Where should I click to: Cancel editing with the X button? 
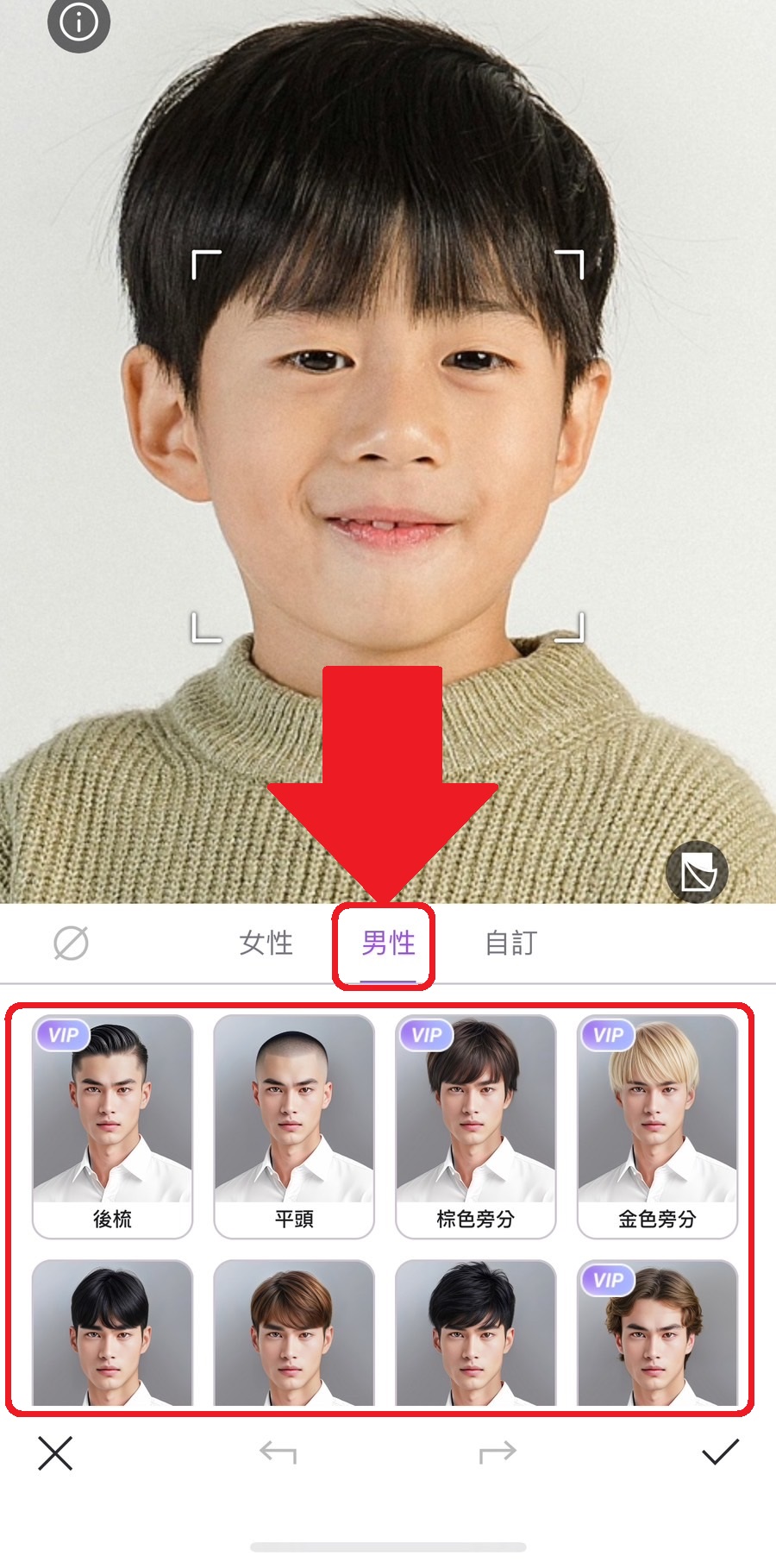[55, 1453]
